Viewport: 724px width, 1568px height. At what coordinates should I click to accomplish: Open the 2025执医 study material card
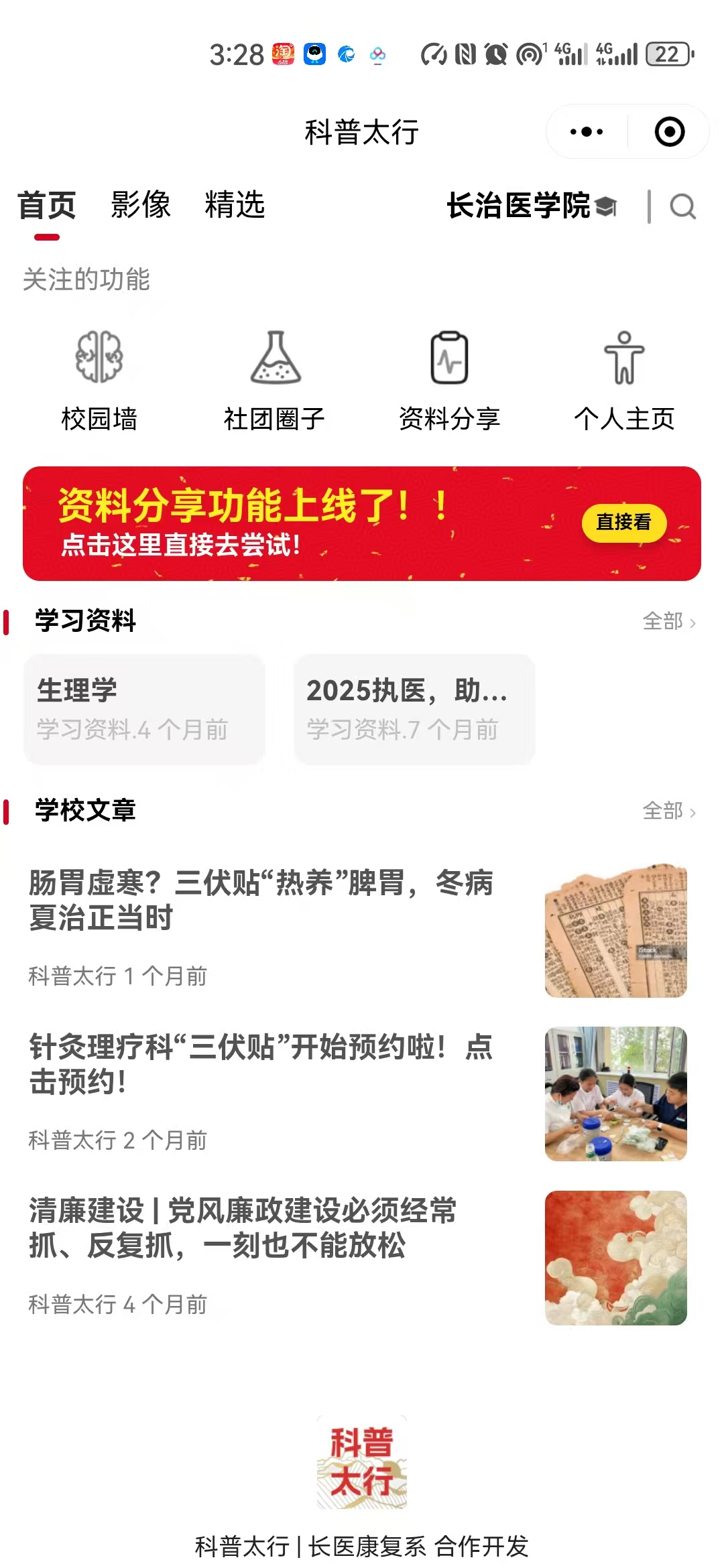pyautogui.click(x=414, y=709)
